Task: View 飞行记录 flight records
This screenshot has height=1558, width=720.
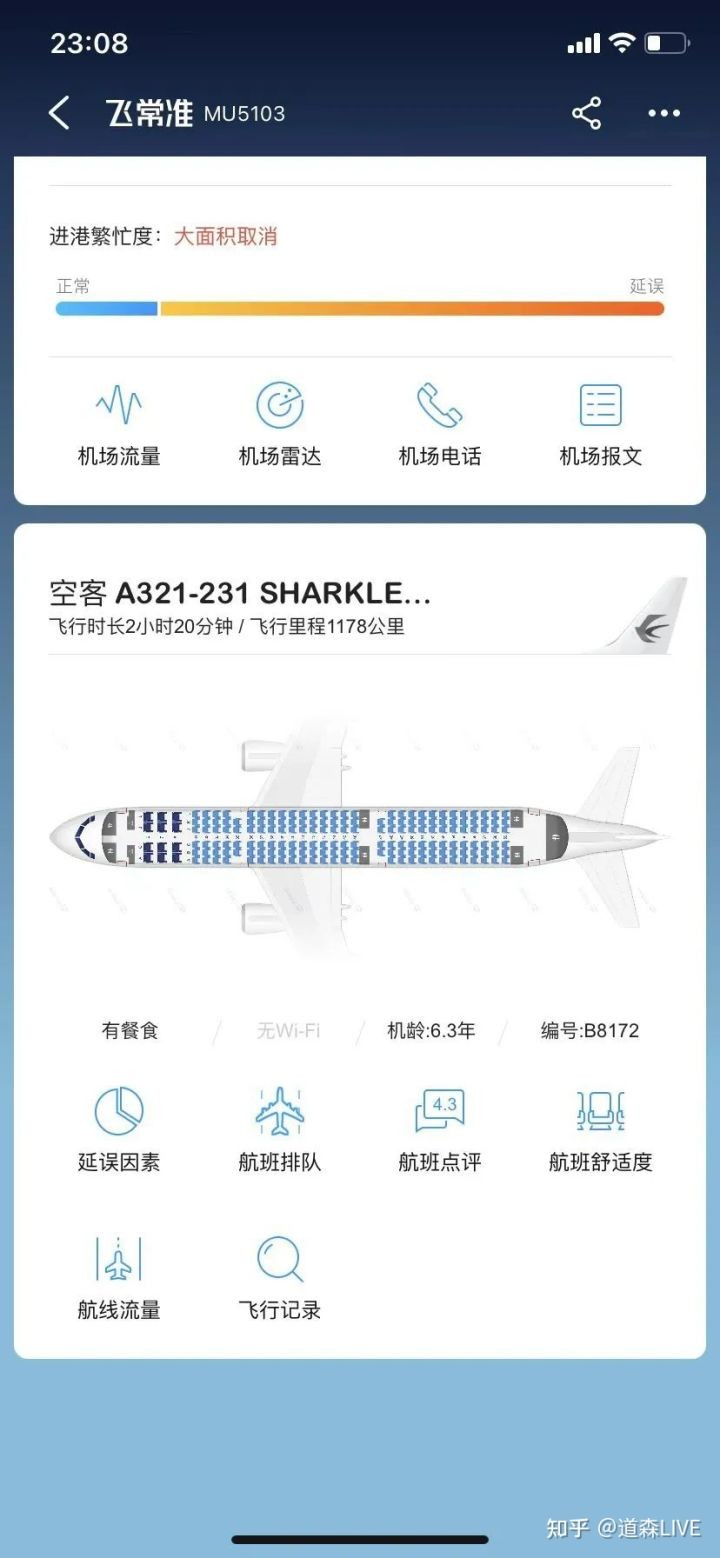Action: 279,1277
